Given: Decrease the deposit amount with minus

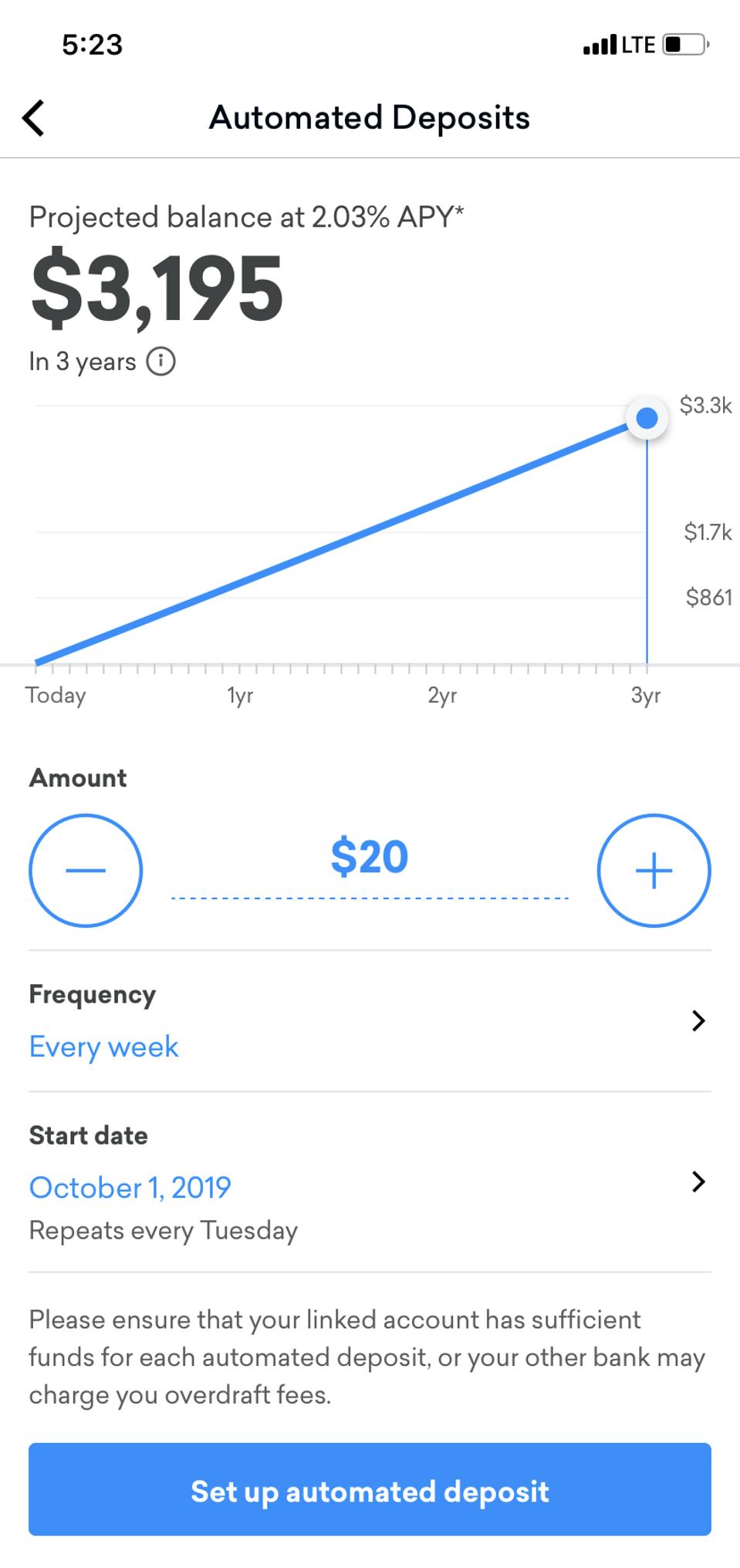Looking at the screenshot, I should click(86, 870).
